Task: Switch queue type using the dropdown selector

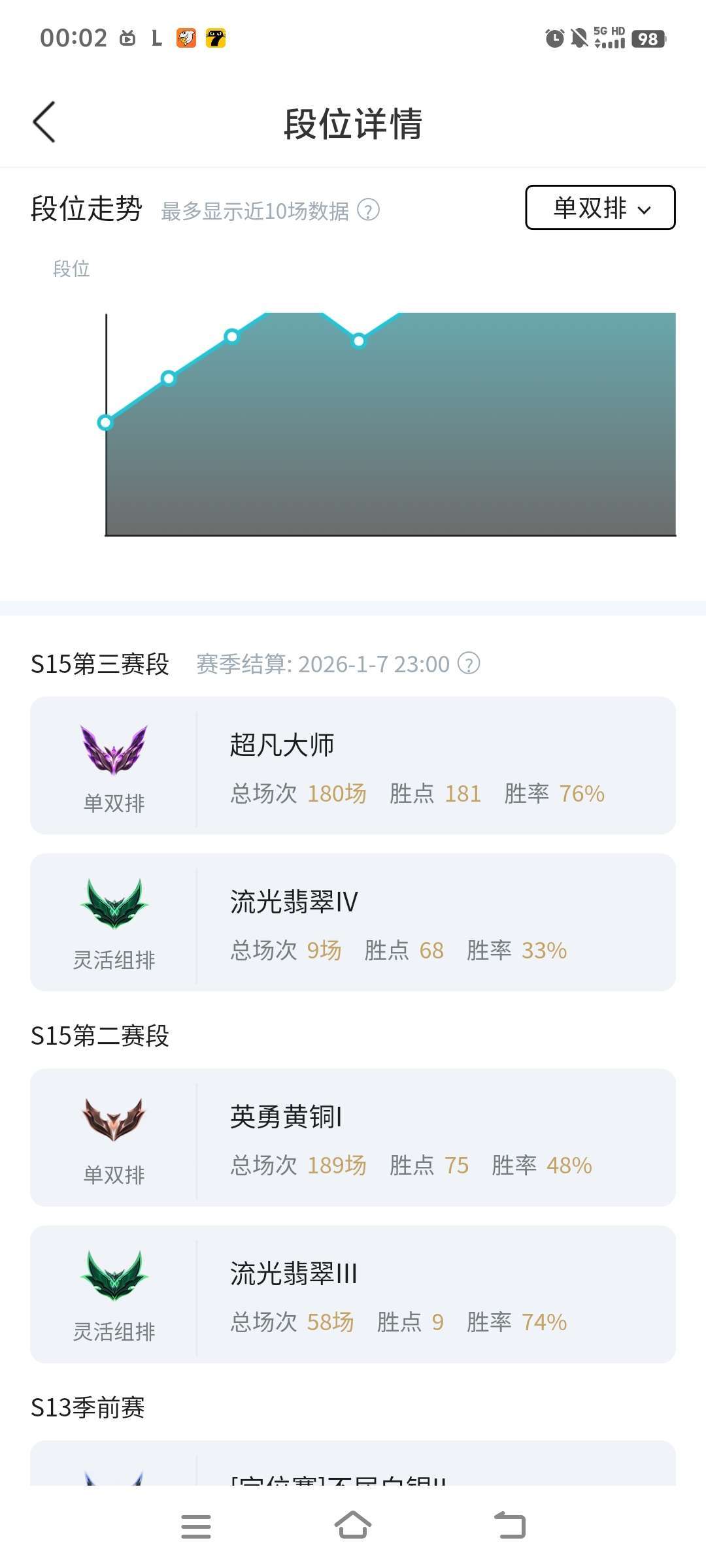Action: click(600, 208)
